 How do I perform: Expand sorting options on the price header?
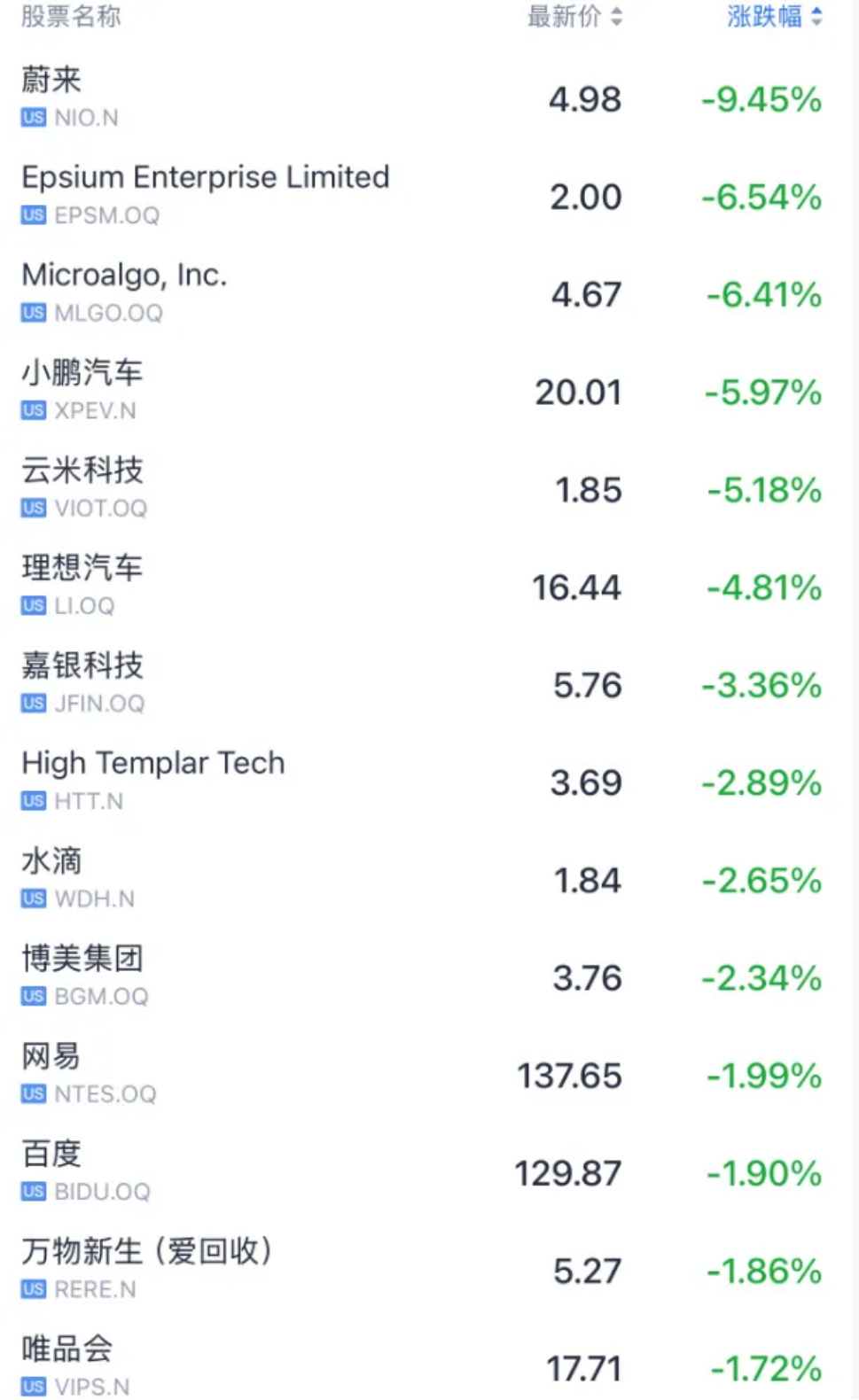[618, 15]
